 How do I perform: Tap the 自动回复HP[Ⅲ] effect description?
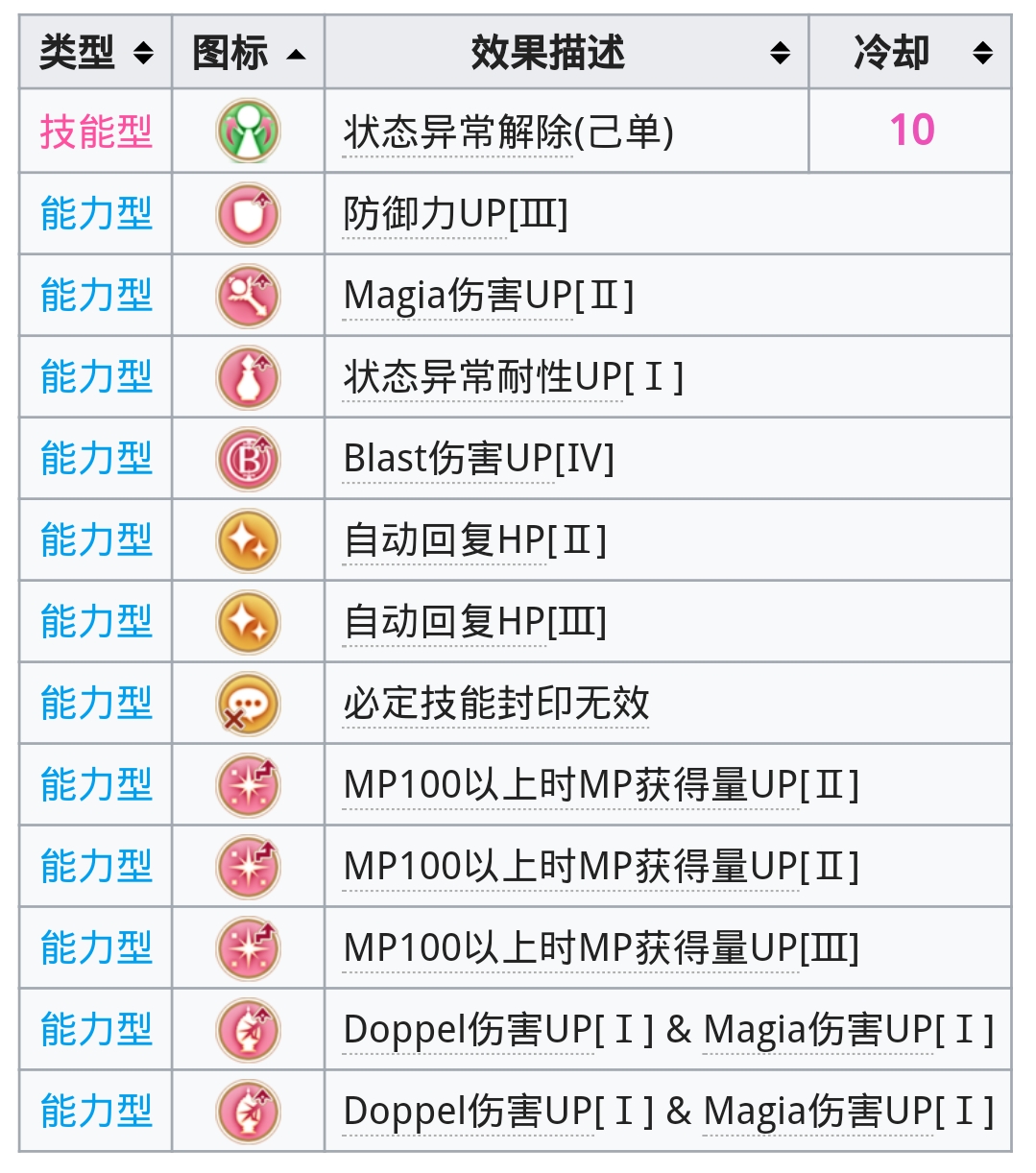[474, 622]
